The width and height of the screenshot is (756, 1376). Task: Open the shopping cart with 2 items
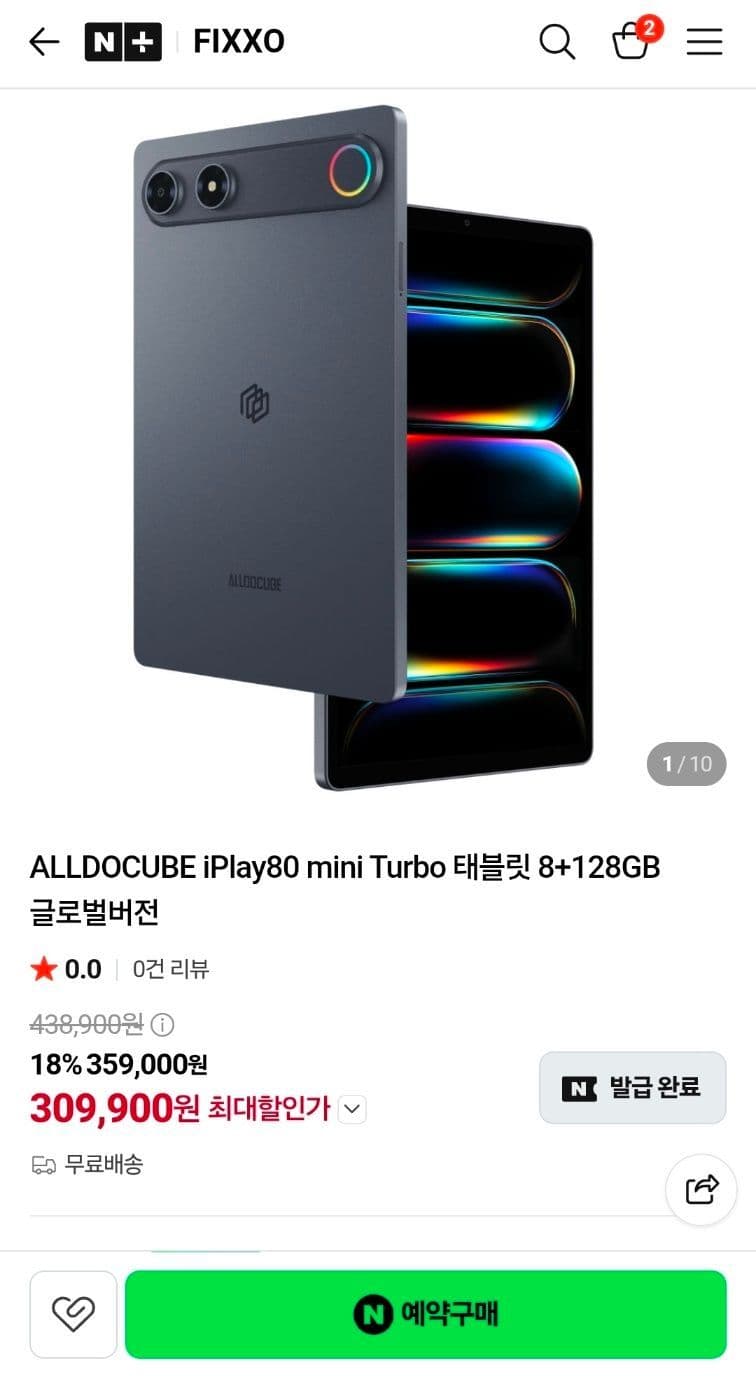coord(634,40)
